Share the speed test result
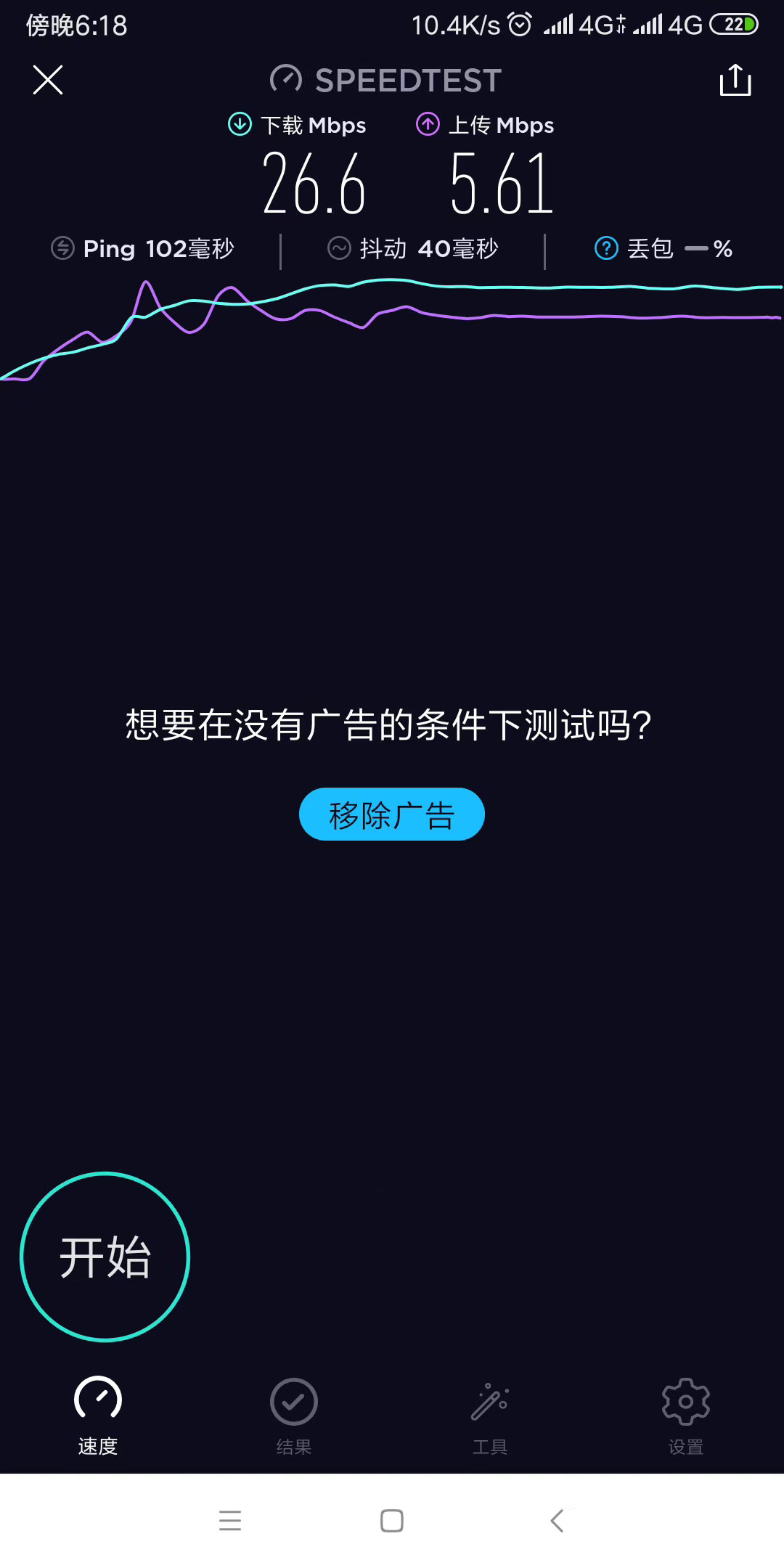This screenshot has width=784, height=1568. 735,80
